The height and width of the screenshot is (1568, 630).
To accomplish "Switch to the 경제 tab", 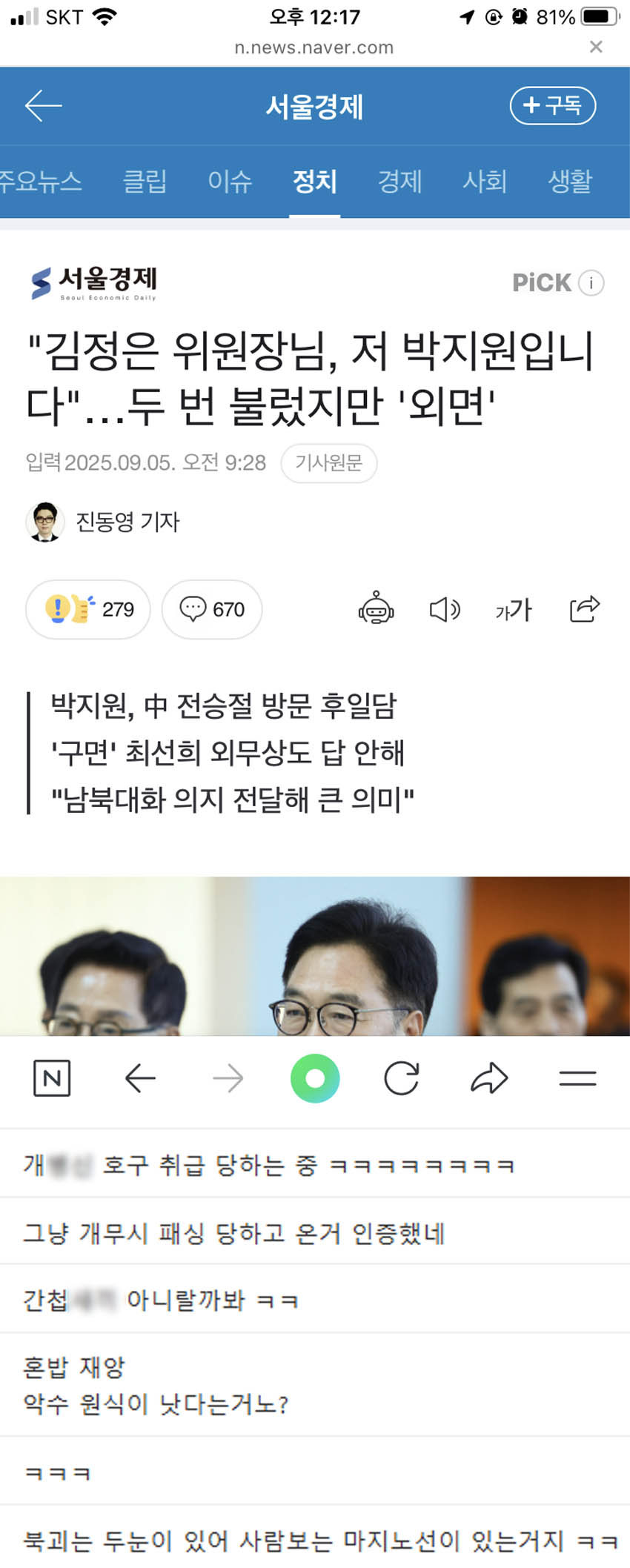I will 399,181.
